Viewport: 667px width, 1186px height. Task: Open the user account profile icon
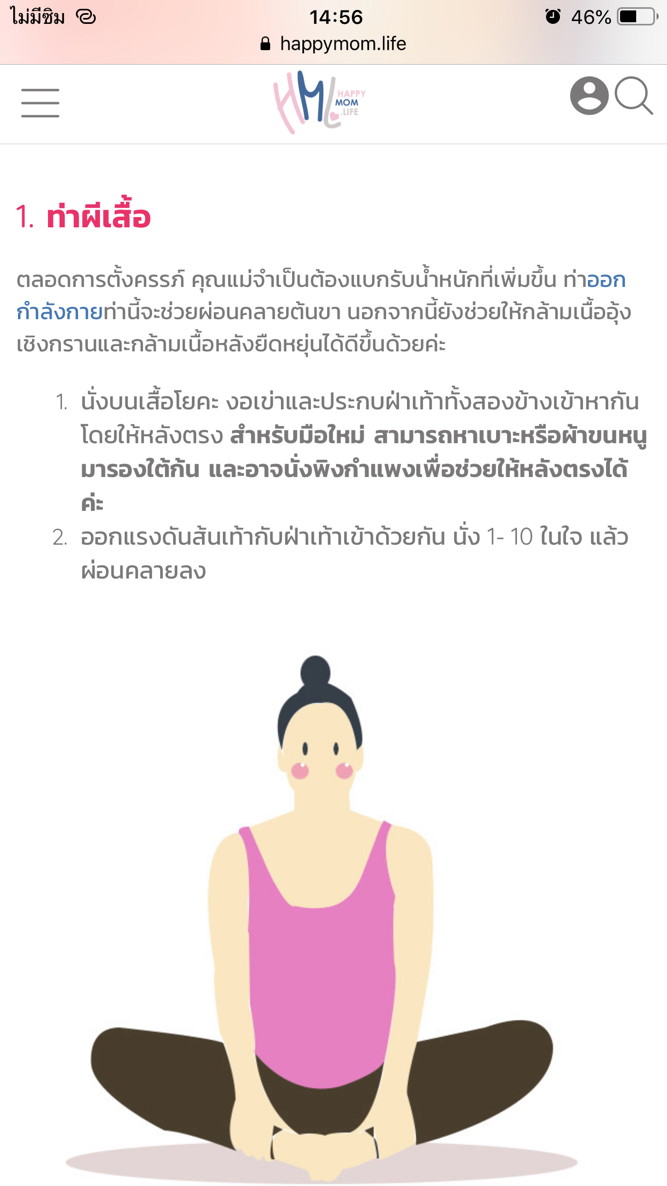tap(589, 96)
